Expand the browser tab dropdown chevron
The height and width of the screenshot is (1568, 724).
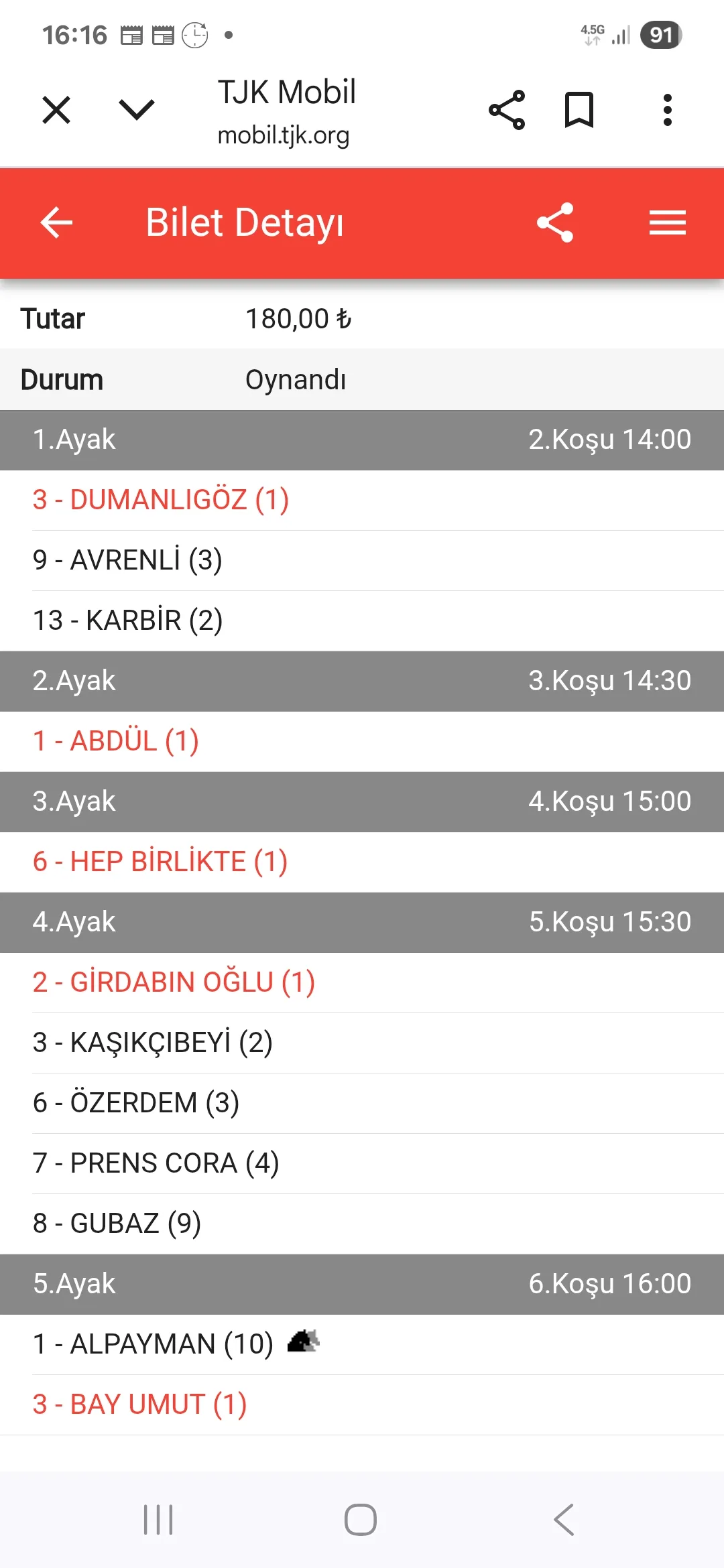pyautogui.click(x=136, y=109)
